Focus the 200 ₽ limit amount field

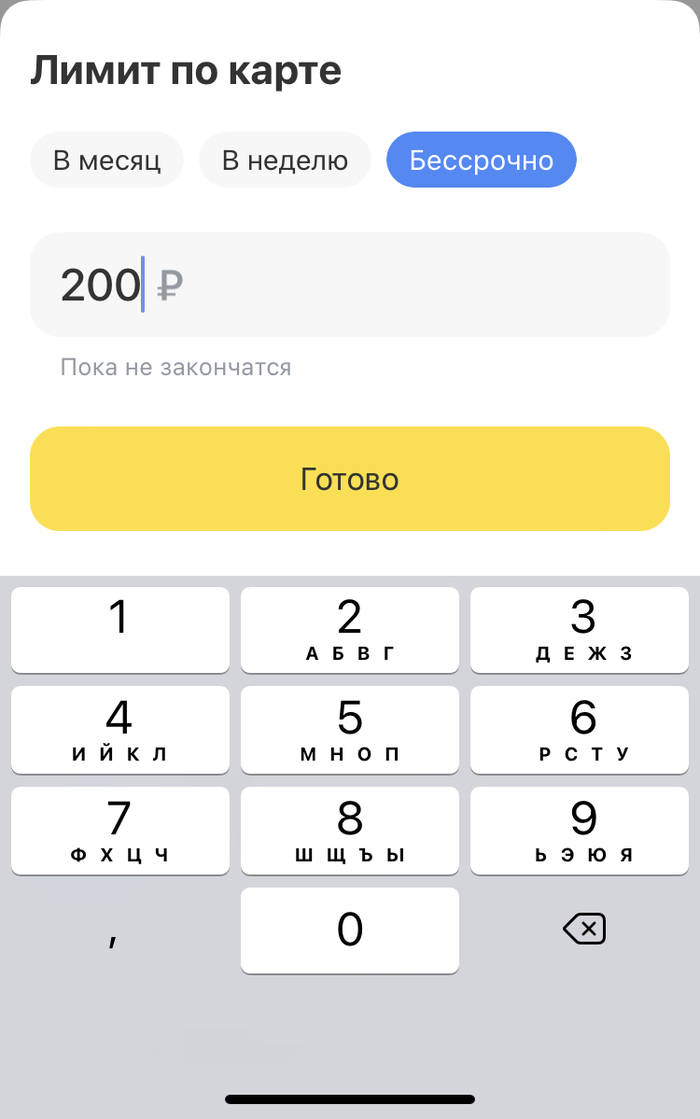click(x=349, y=285)
